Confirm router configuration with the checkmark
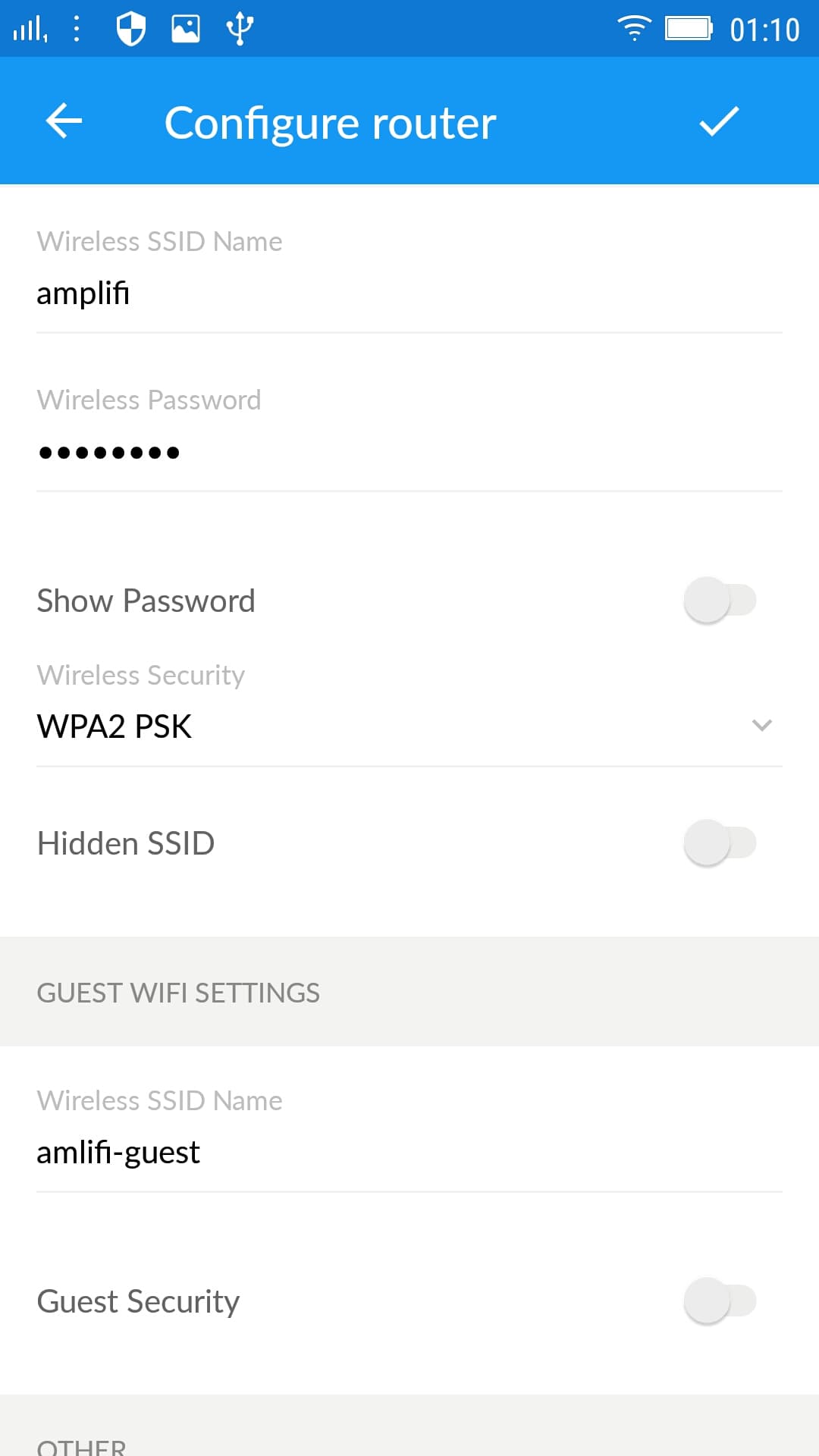Screen dimensions: 819x1456 718,121
